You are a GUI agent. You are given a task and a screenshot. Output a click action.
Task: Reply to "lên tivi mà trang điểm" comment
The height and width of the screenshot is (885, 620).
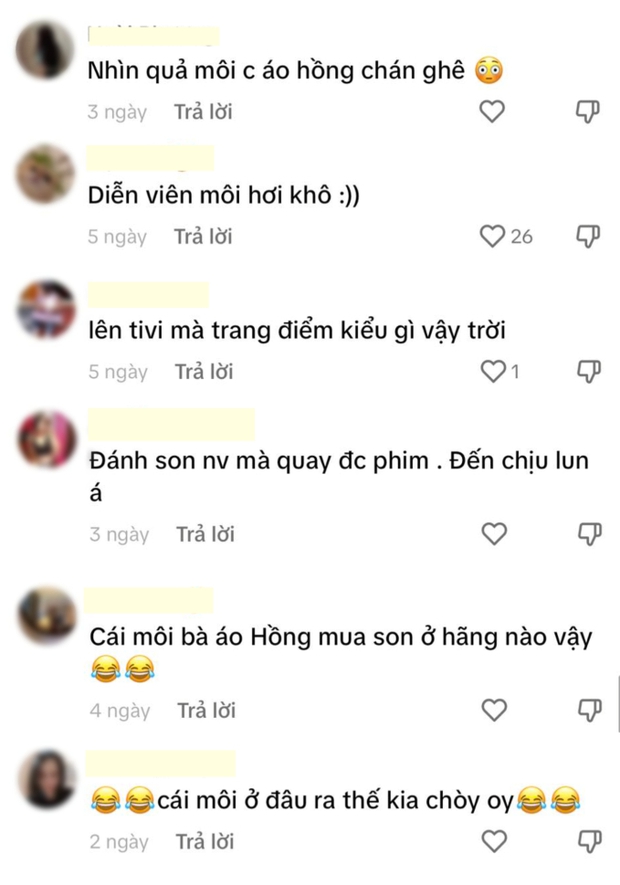203,371
